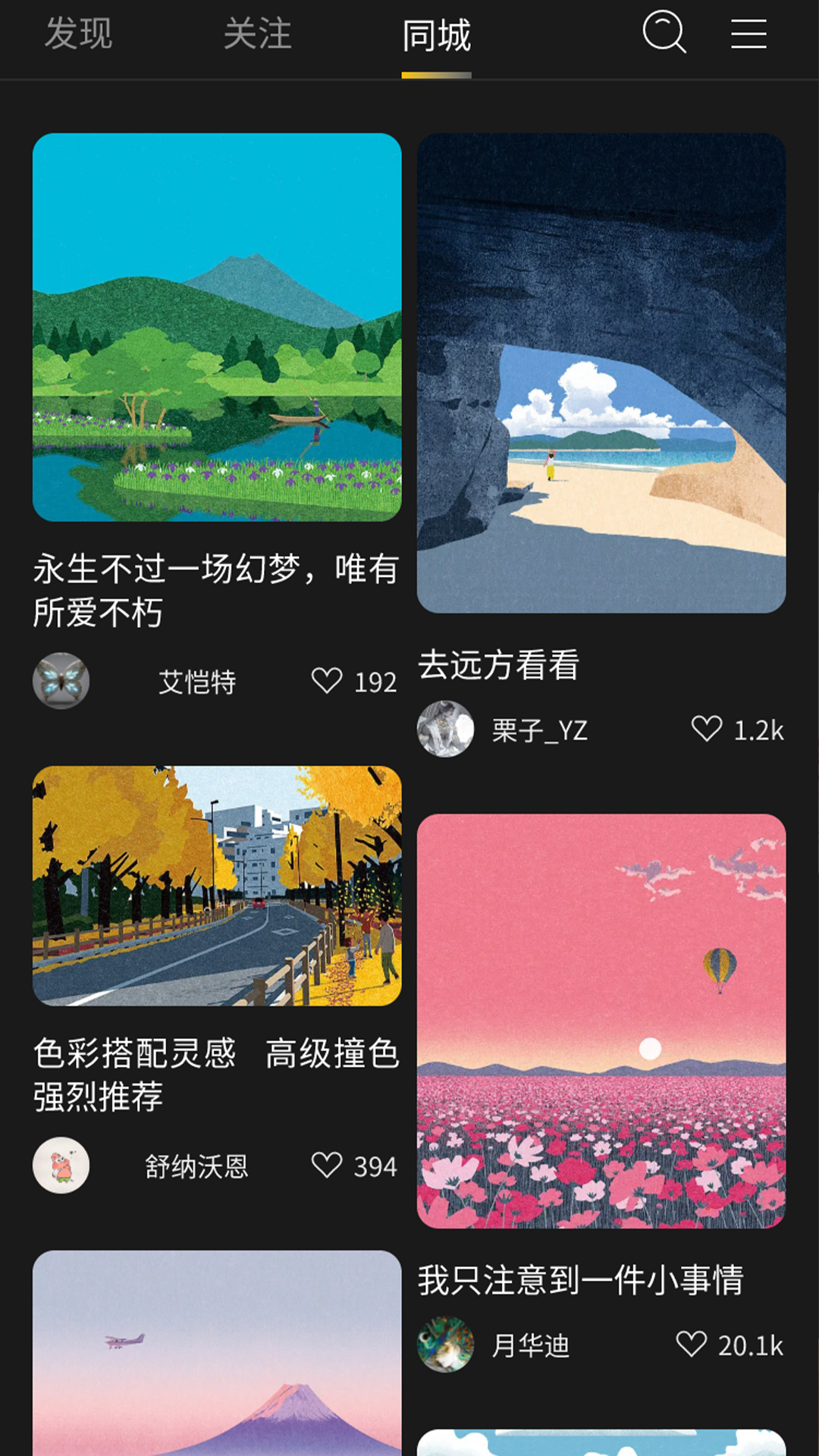Open the hamburger menu
The height and width of the screenshot is (1456, 819).
748,34
